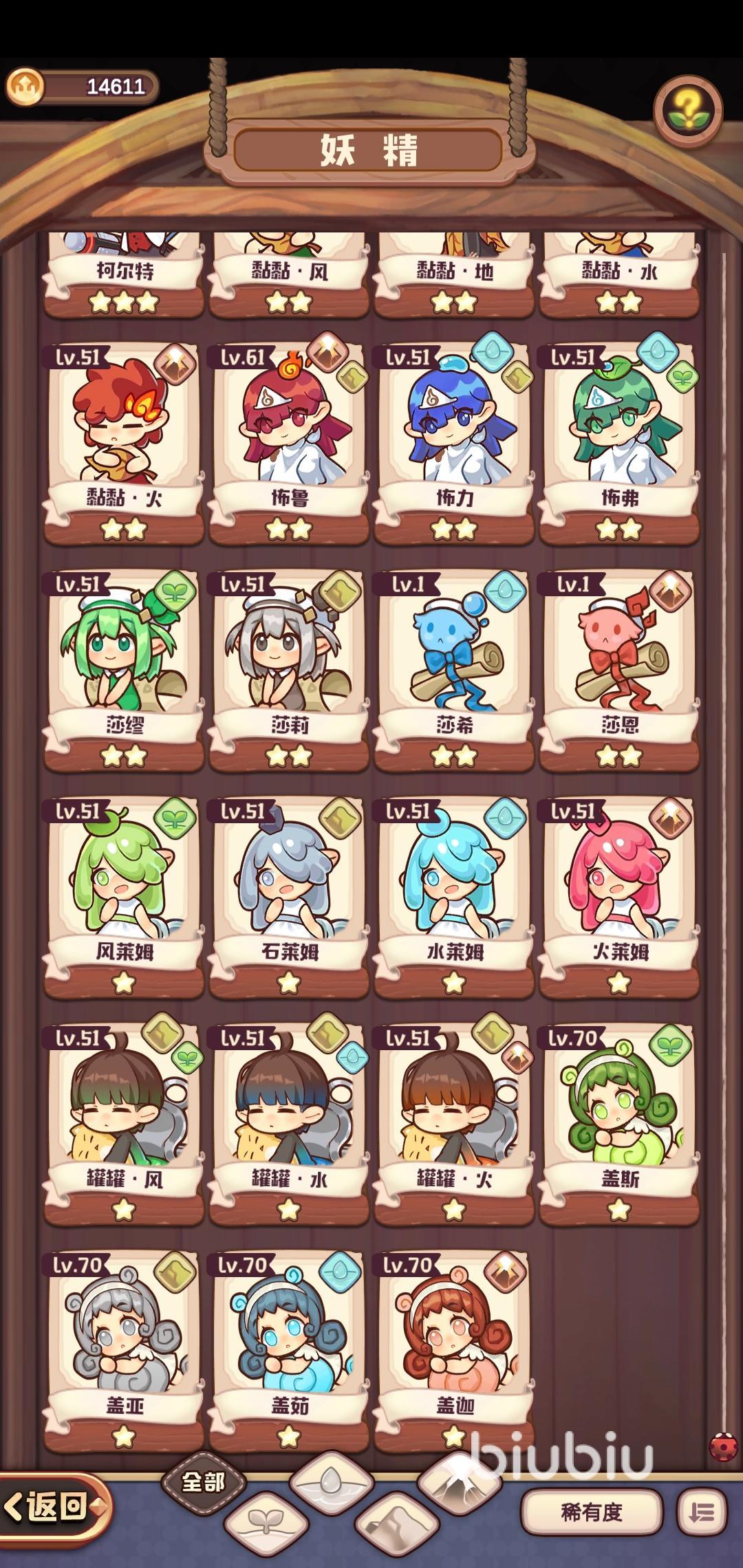Open the 黏黏·火 fairy card

click(x=124, y=440)
